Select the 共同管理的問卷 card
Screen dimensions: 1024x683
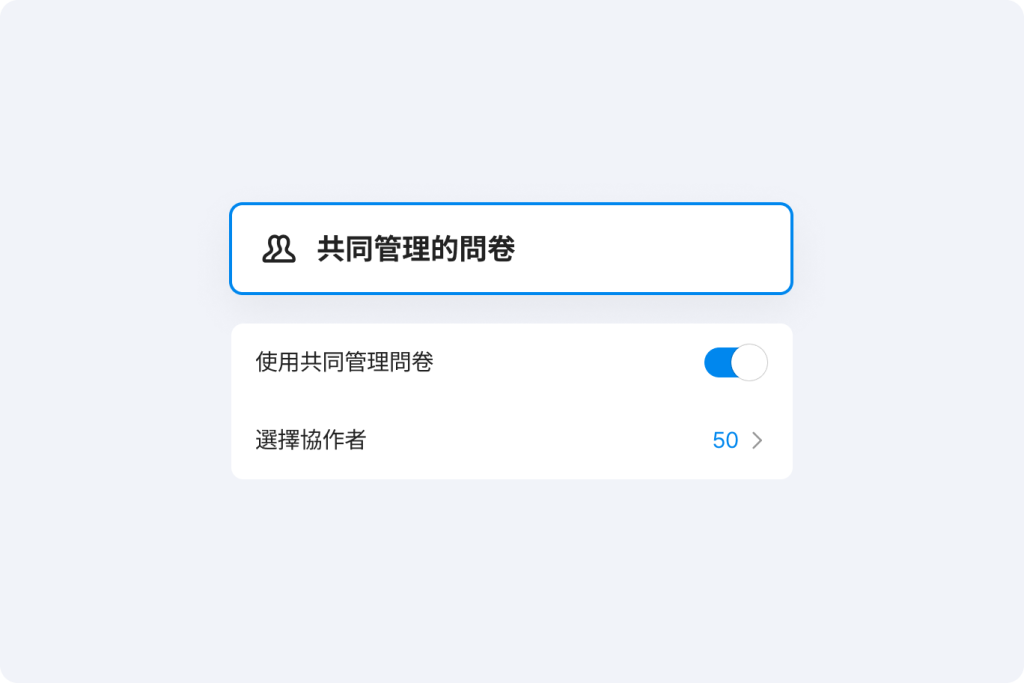(x=511, y=249)
